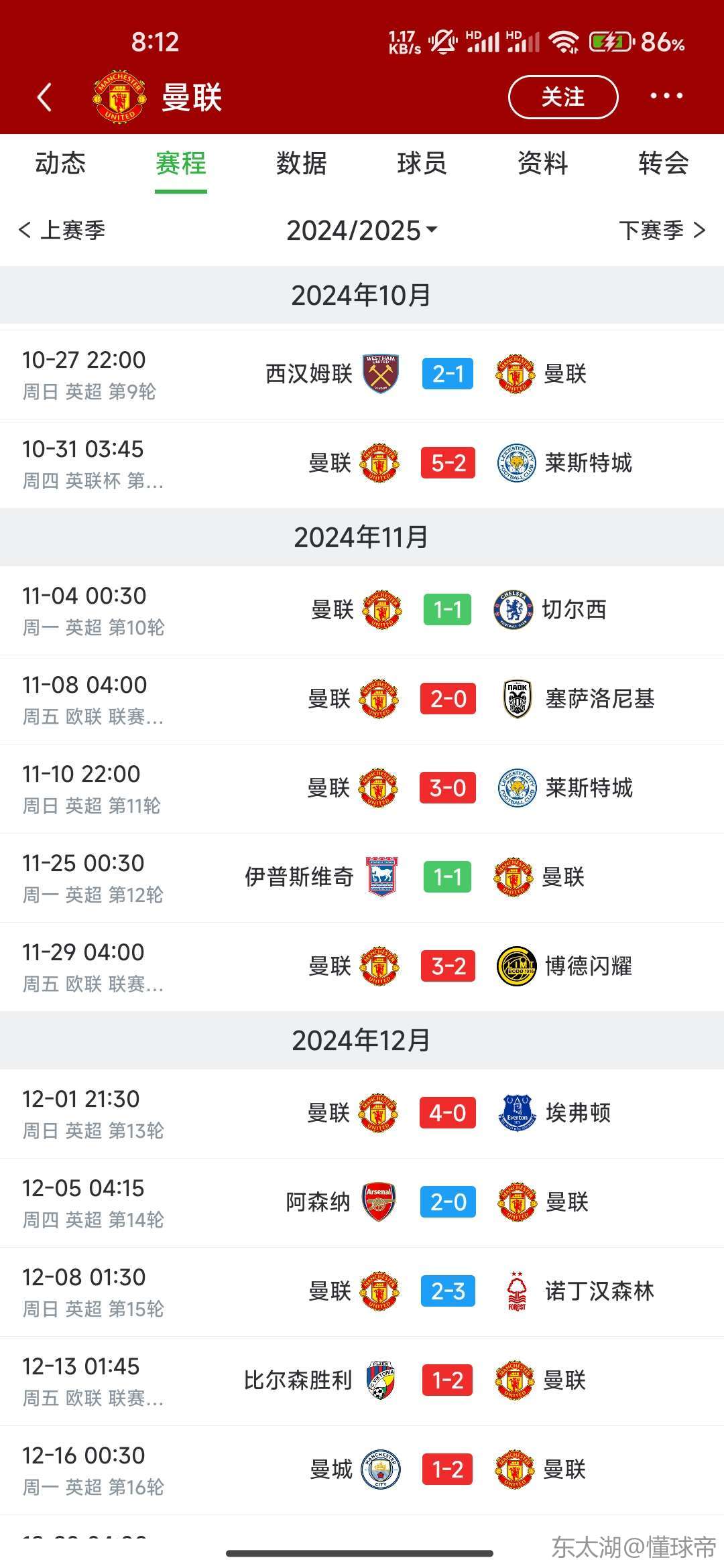This screenshot has height=1568, width=724.
Task: Open the 曼联 vs 塞萨洛尼基 match
Action: pos(362,700)
